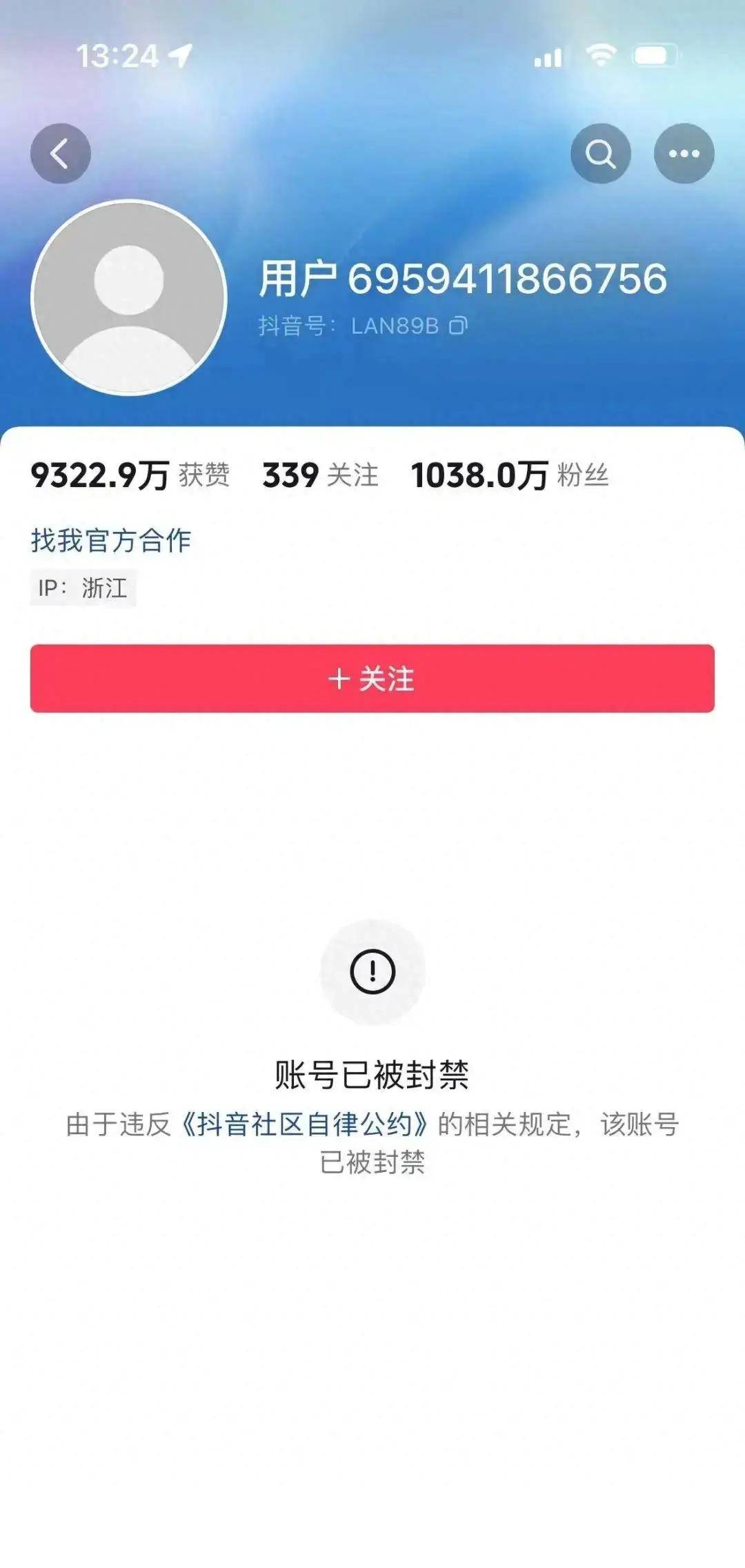Screen dimensions: 745x1568
Task: Open the search magnifier icon
Action: (x=601, y=153)
